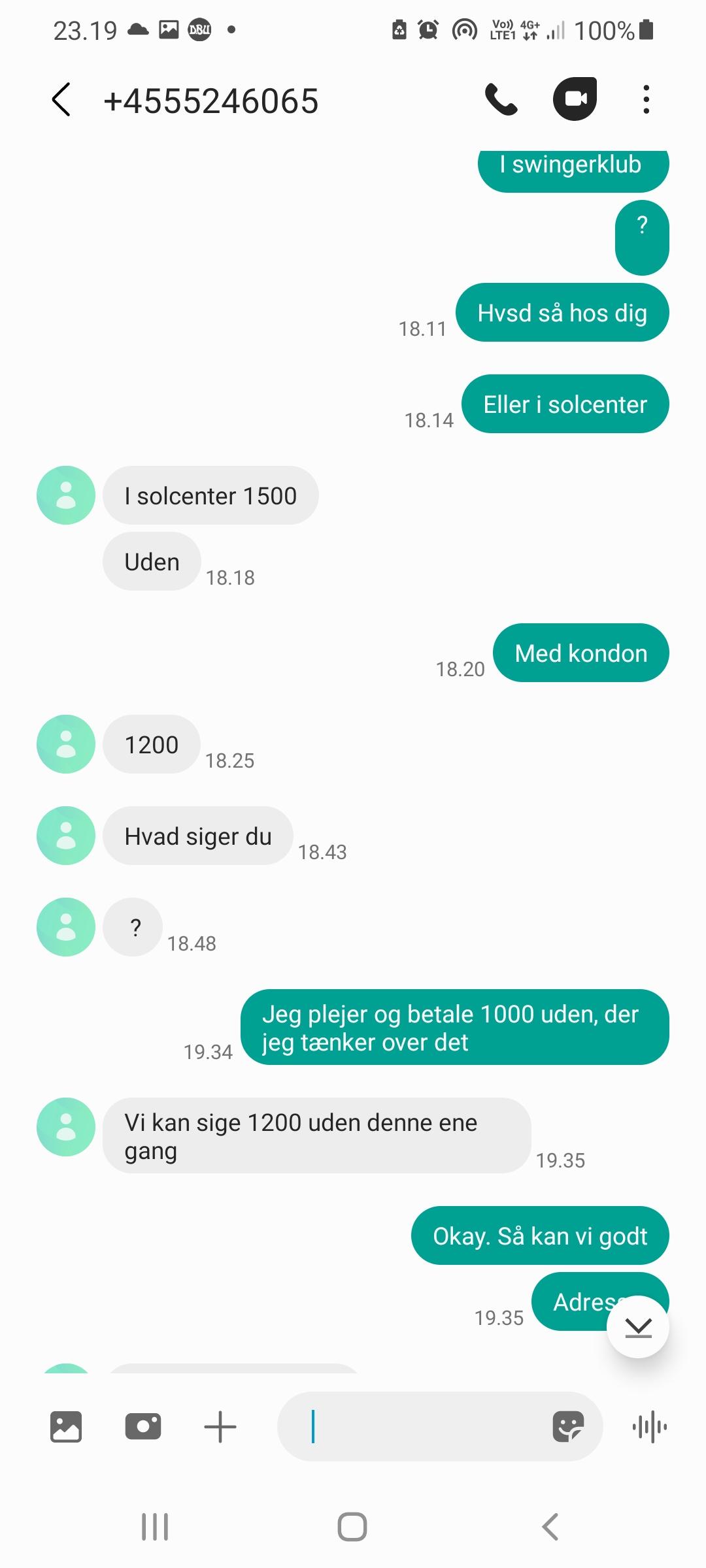Open recent apps from the navigation bar
The image size is (706, 1568).
[x=155, y=1527]
